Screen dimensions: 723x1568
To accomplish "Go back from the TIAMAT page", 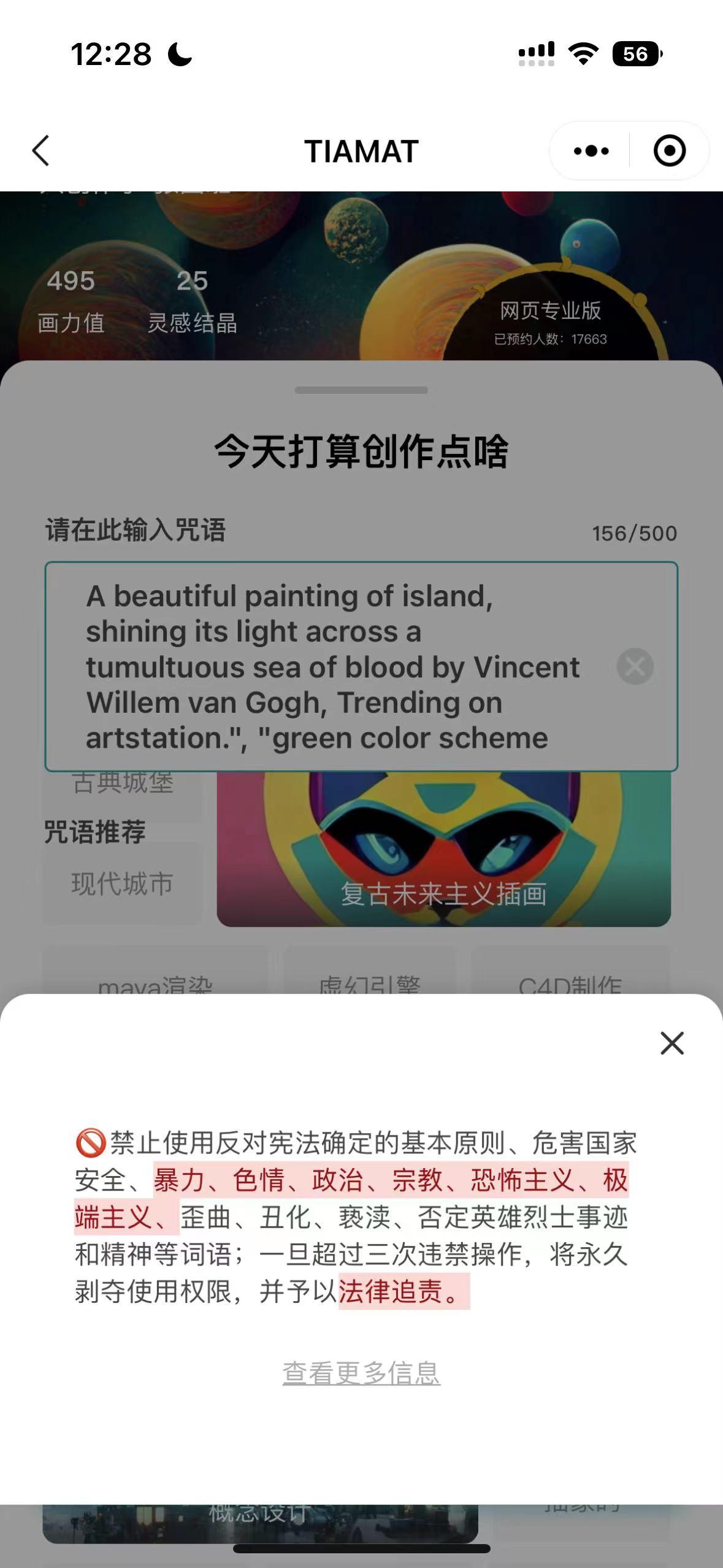I will pos(41,151).
